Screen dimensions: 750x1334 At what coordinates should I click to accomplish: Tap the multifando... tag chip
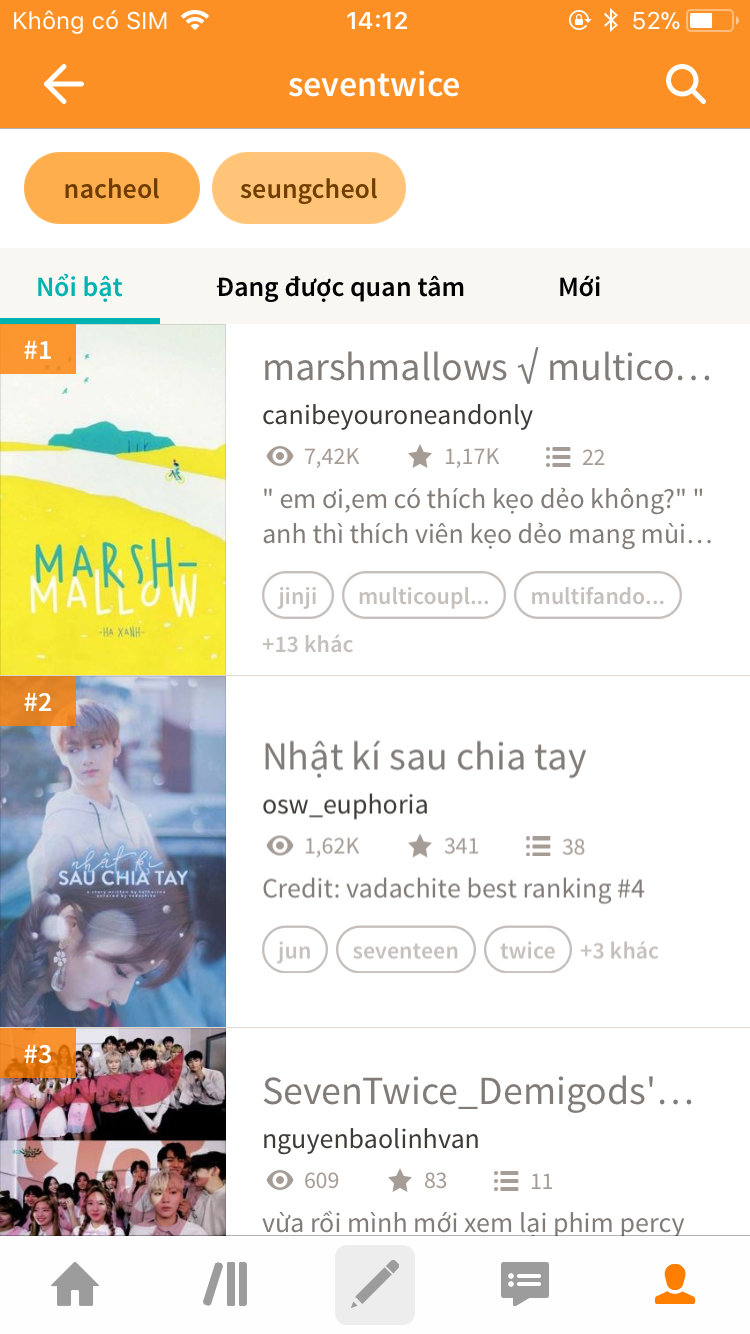click(597, 597)
